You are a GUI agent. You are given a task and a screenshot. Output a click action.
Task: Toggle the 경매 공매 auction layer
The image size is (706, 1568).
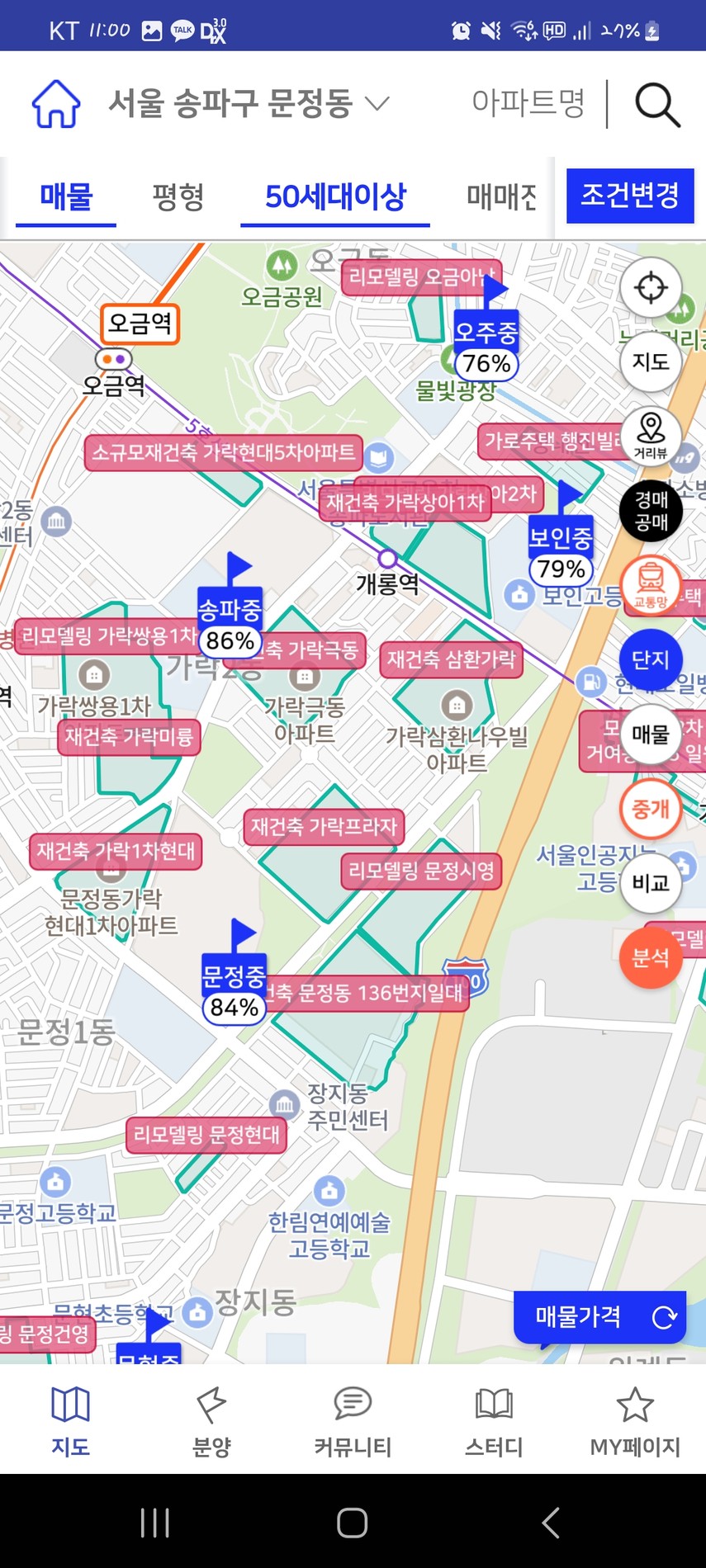point(651,510)
